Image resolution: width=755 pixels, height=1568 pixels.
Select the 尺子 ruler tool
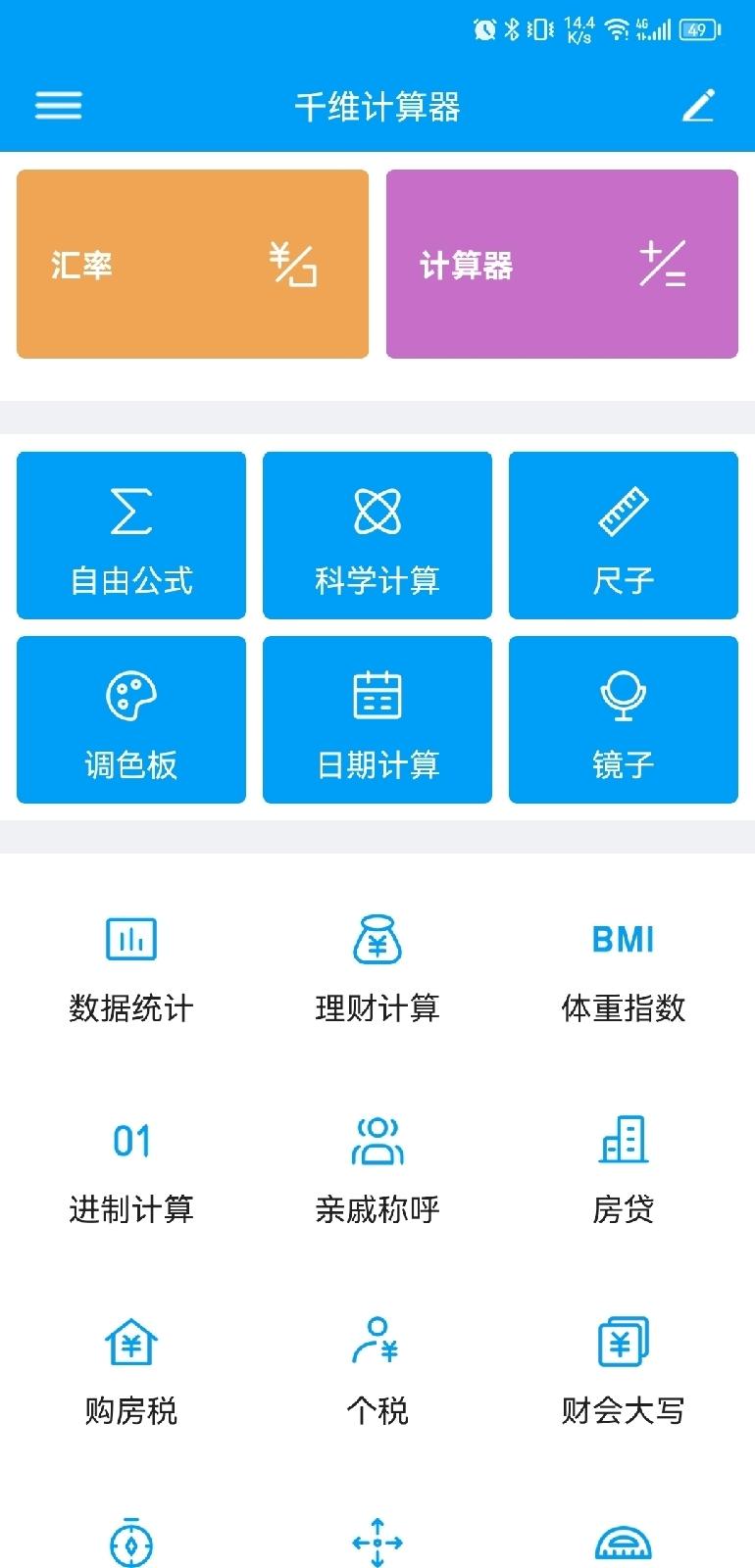[623, 534]
